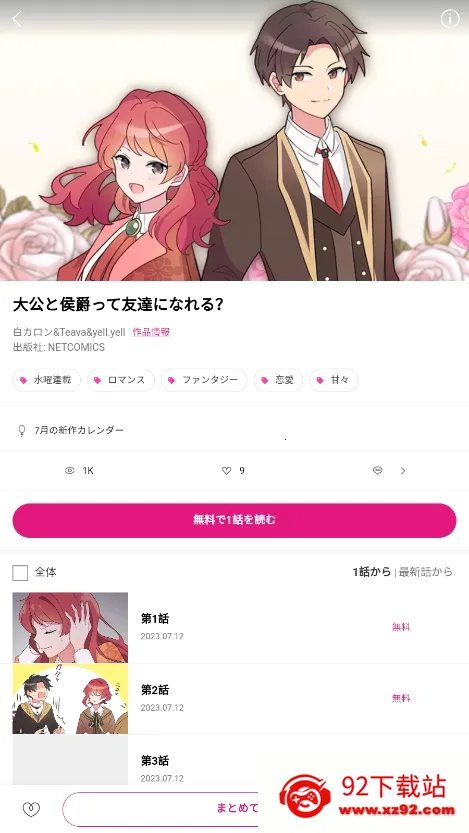Check the 全体 select-all checkbox
Viewport: 469px width, 833px height.
(20, 573)
